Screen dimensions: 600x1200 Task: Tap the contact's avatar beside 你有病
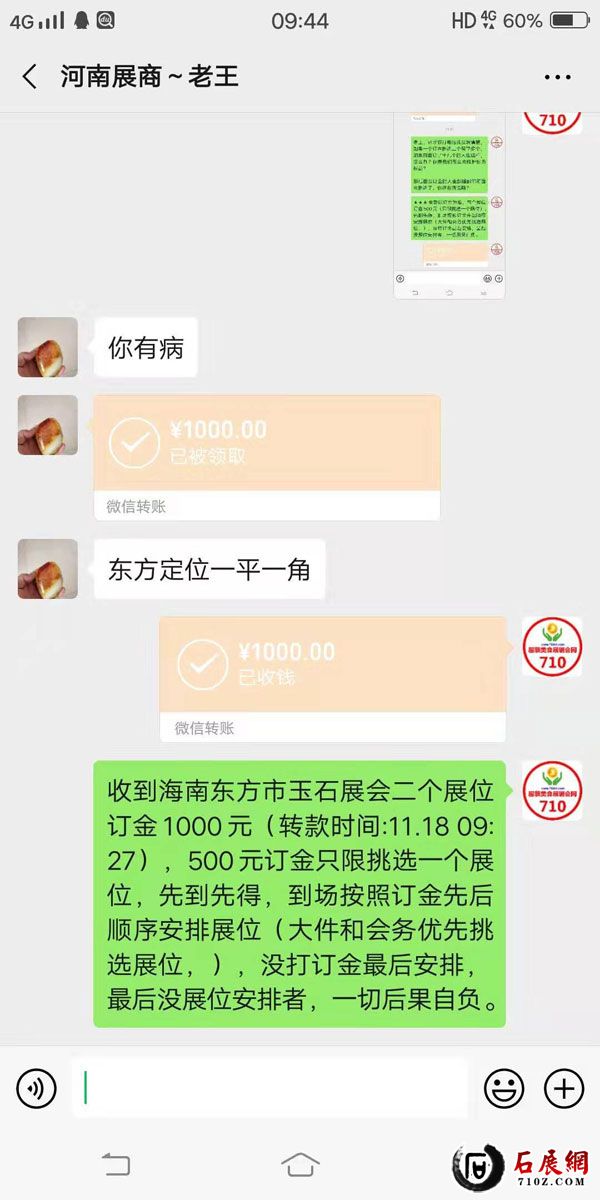pyautogui.click(x=47, y=347)
